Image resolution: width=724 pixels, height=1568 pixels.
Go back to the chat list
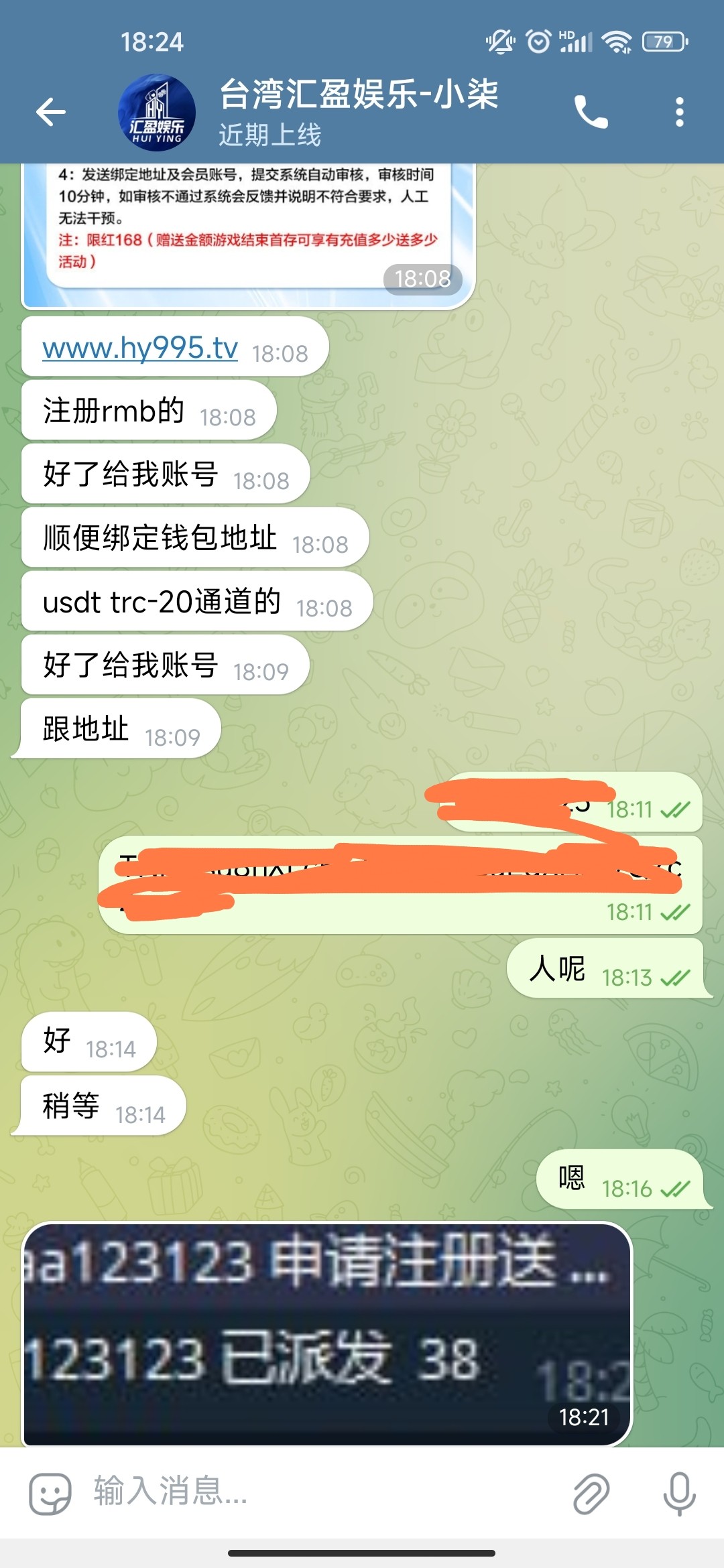click(x=51, y=112)
